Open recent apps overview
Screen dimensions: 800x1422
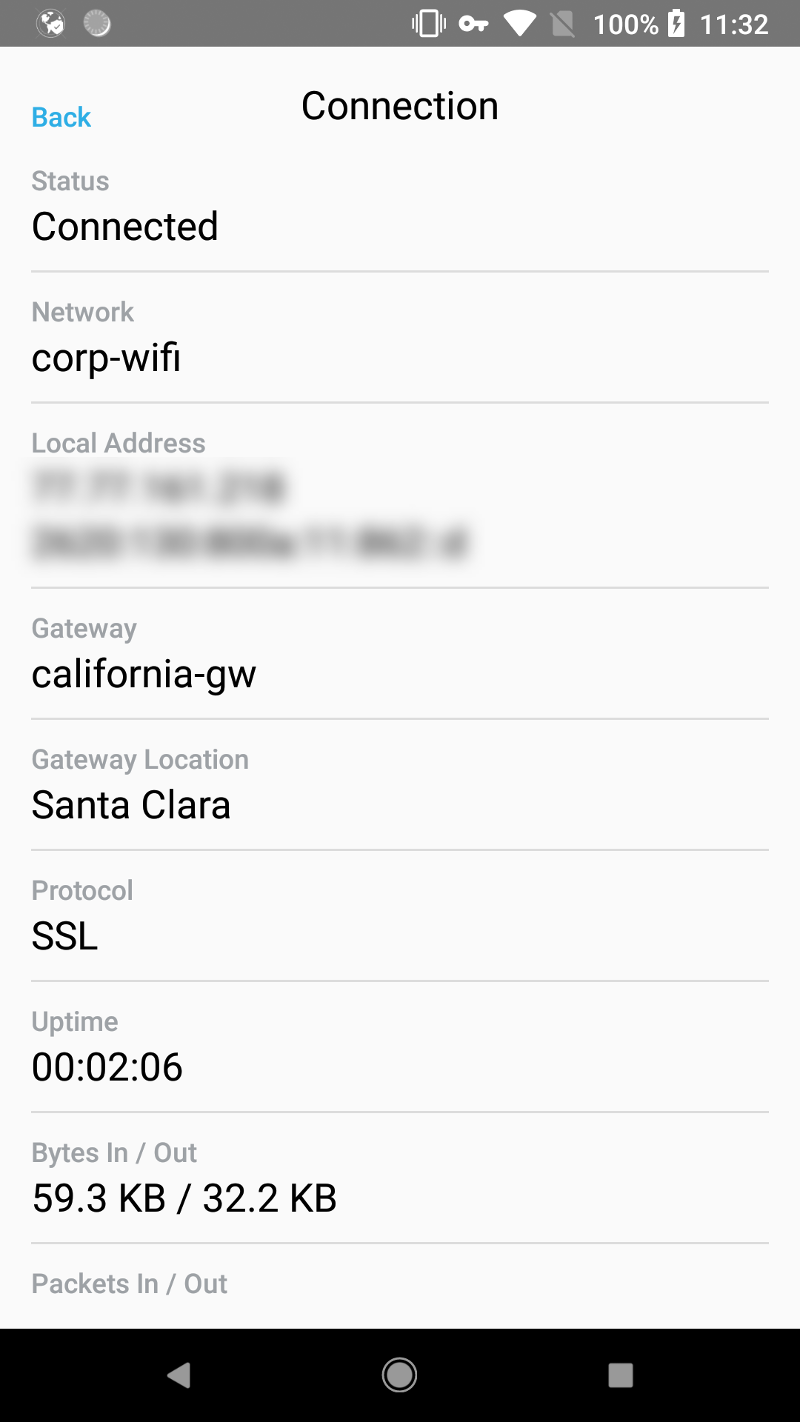(620, 1375)
